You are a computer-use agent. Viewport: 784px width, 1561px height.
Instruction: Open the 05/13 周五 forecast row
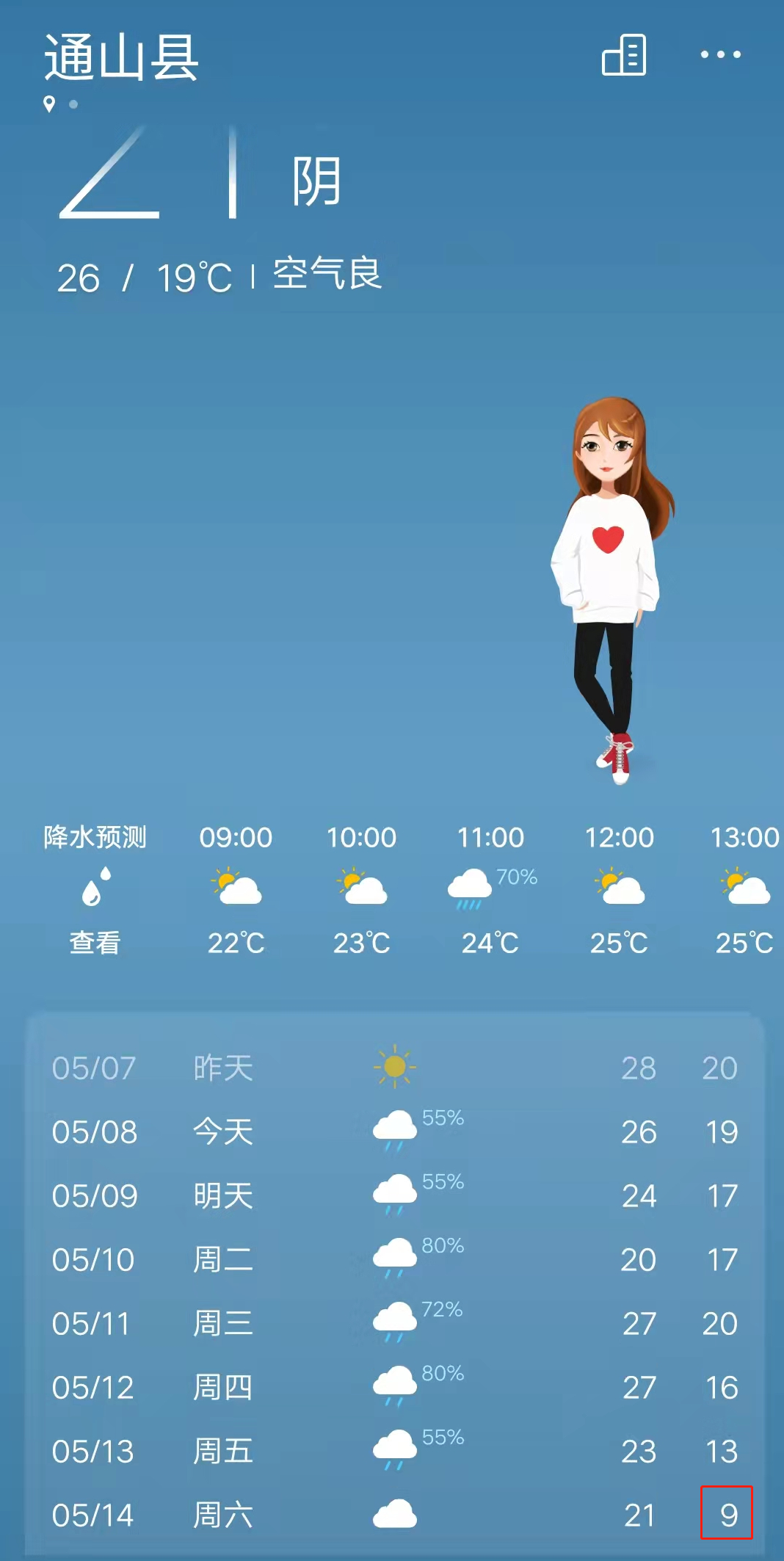click(394, 1451)
